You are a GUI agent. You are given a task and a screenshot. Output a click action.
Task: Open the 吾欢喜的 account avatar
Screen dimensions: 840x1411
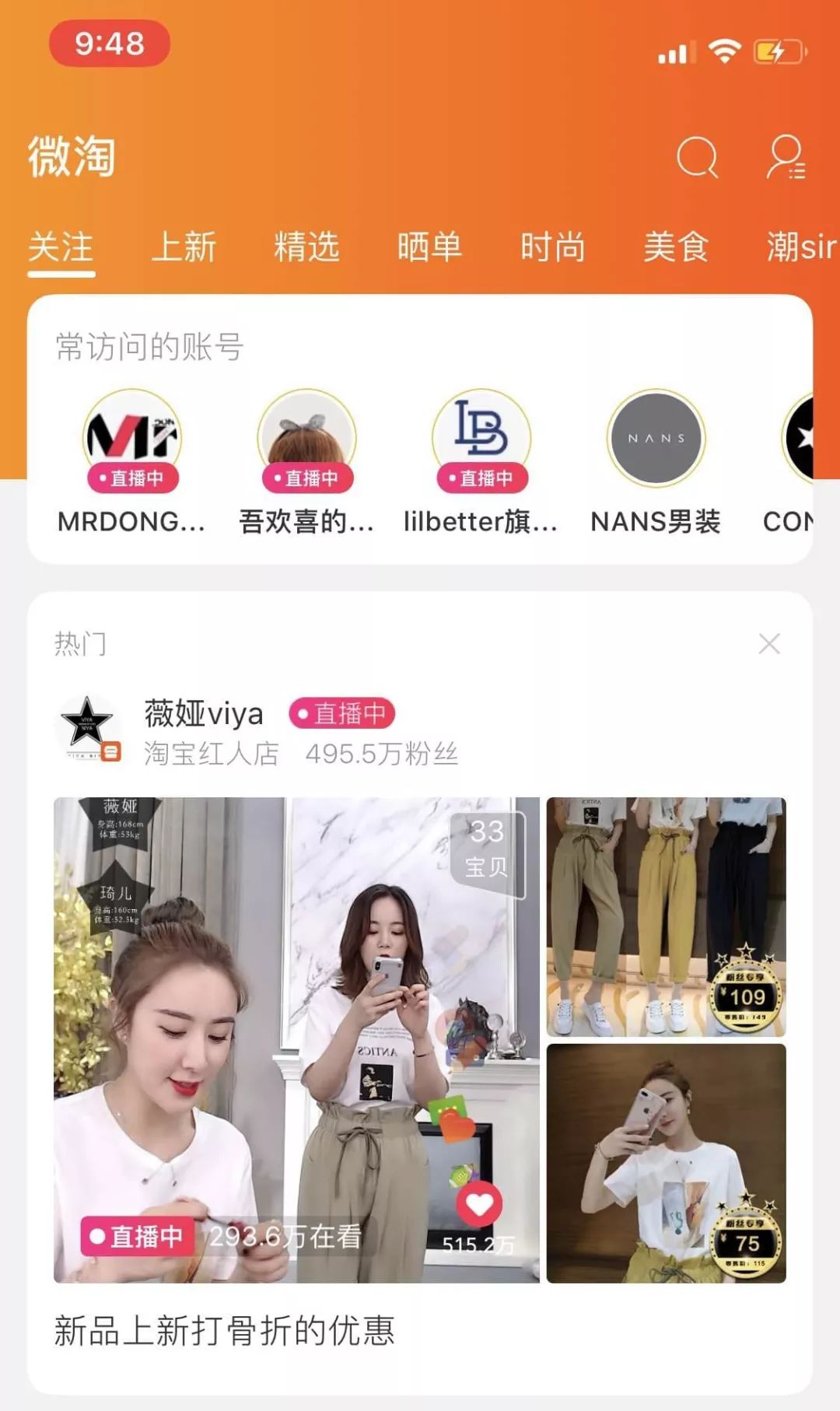pos(306,439)
